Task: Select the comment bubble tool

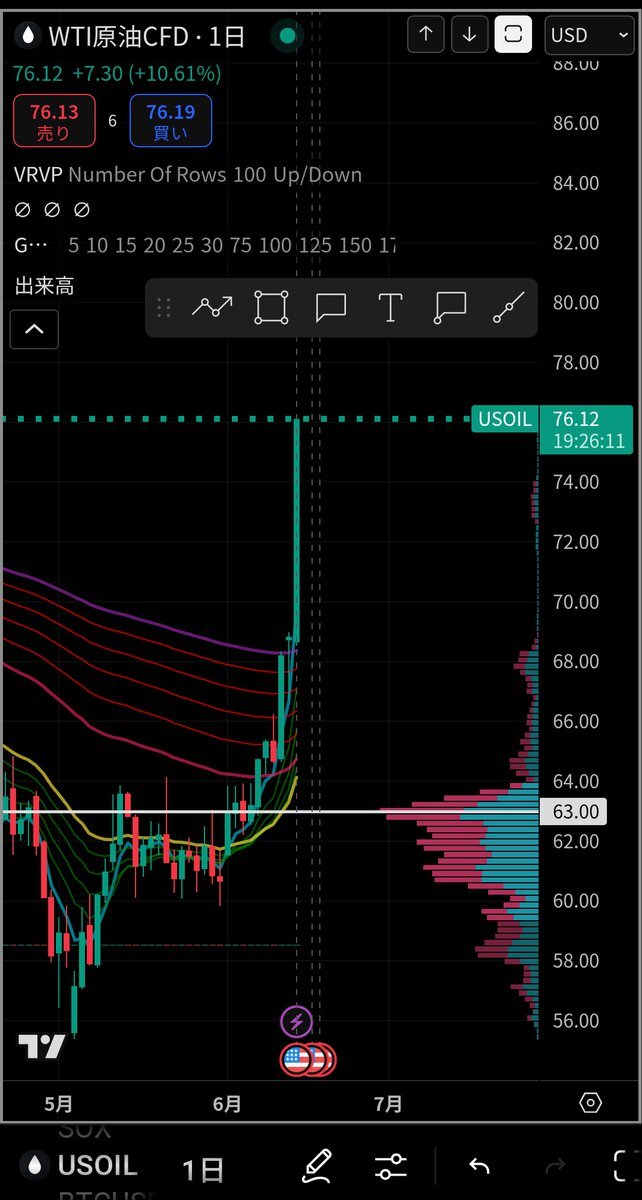Action: click(x=331, y=308)
